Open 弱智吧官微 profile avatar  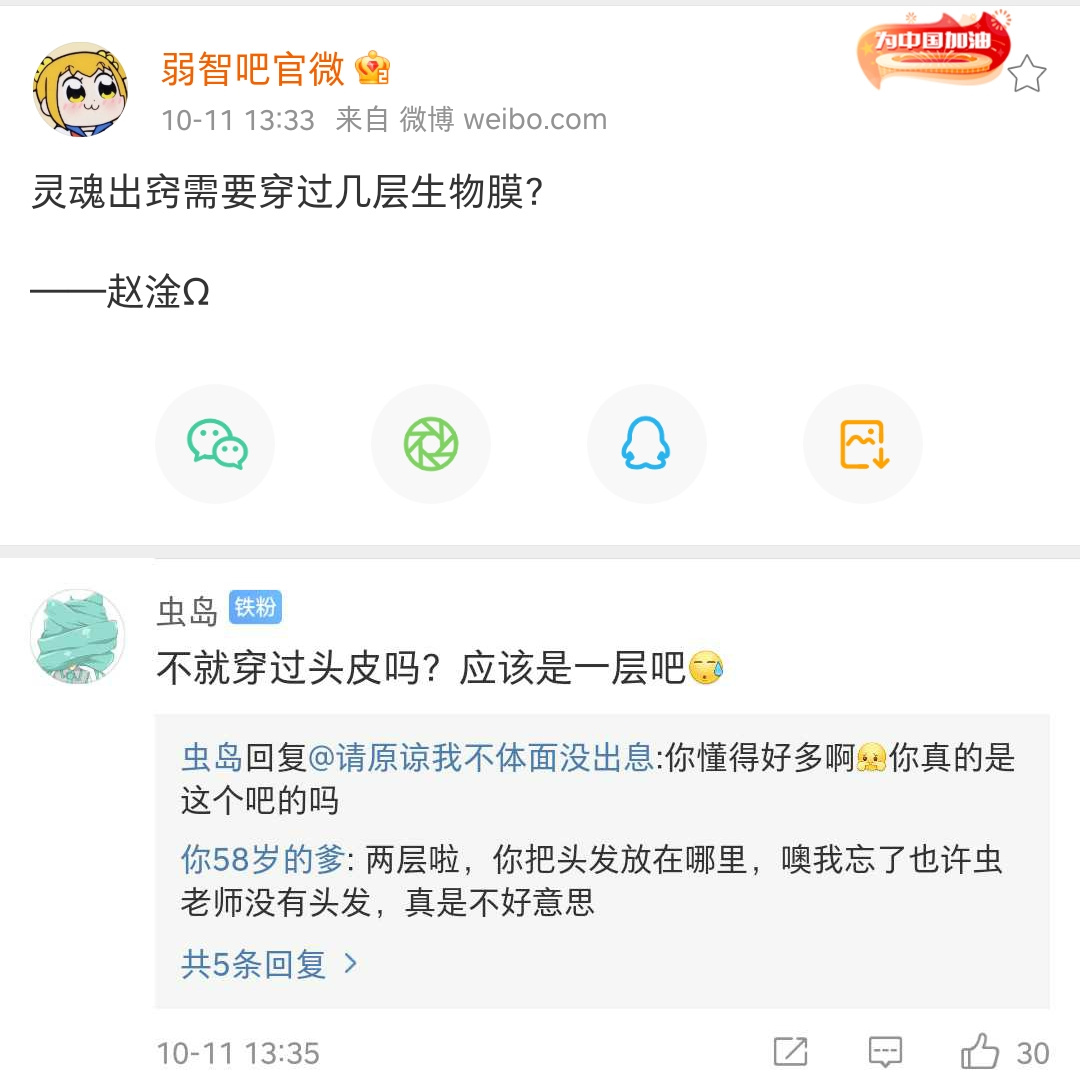81,90
